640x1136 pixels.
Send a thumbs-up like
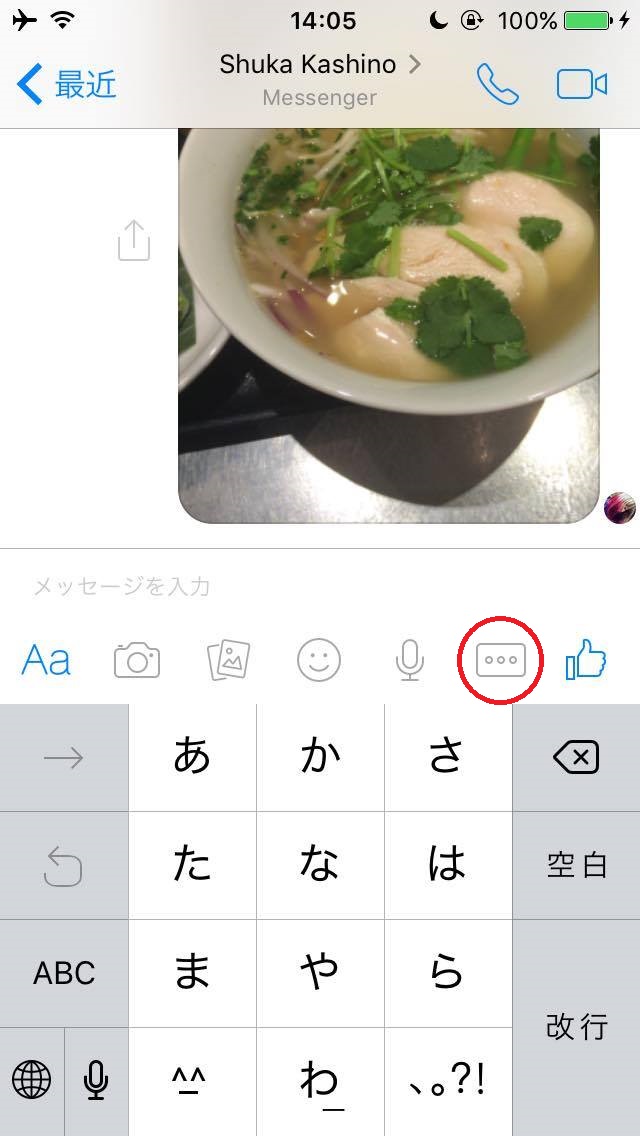pyautogui.click(x=587, y=660)
